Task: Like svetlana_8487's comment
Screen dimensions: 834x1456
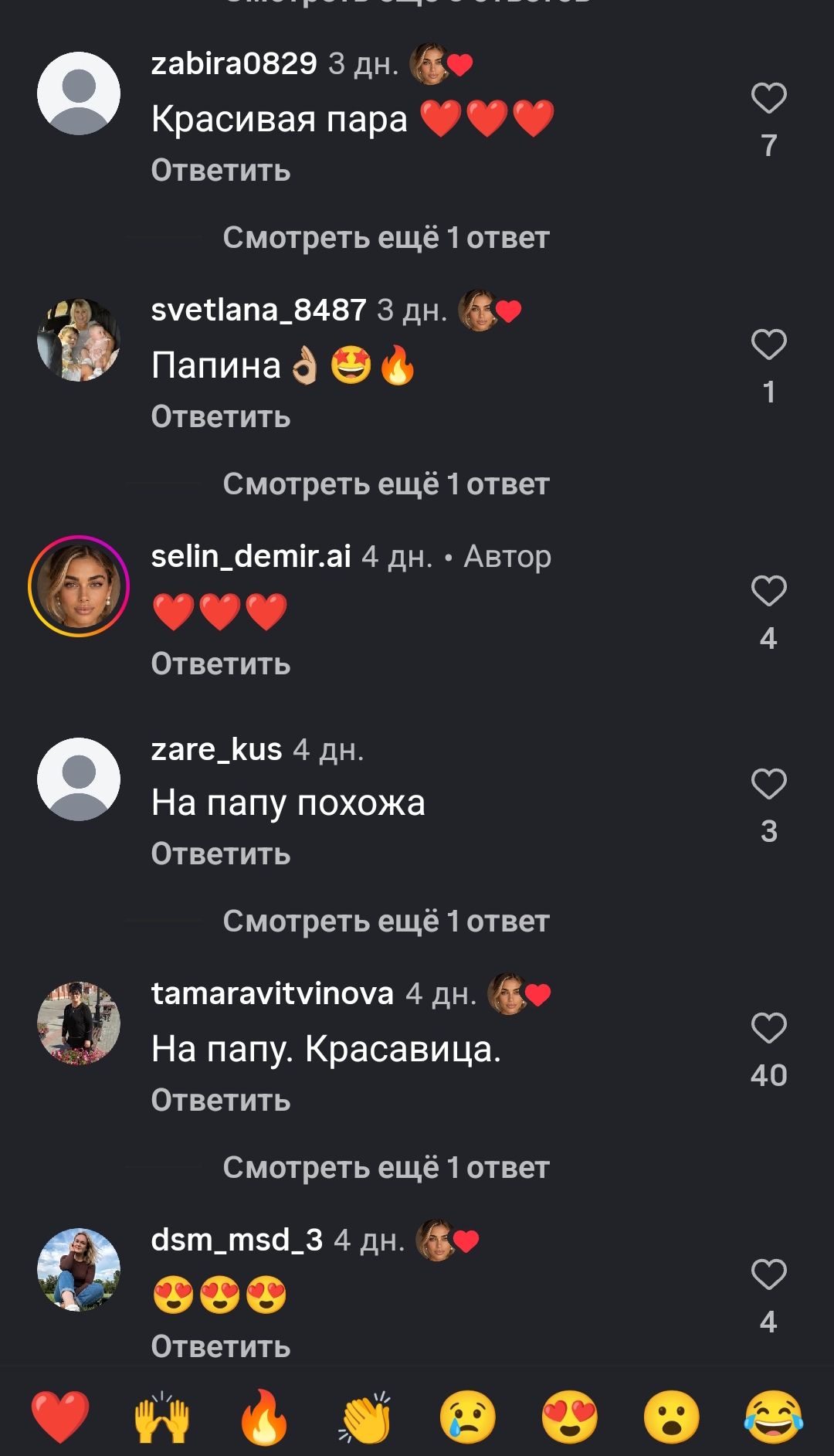Action: point(768,344)
